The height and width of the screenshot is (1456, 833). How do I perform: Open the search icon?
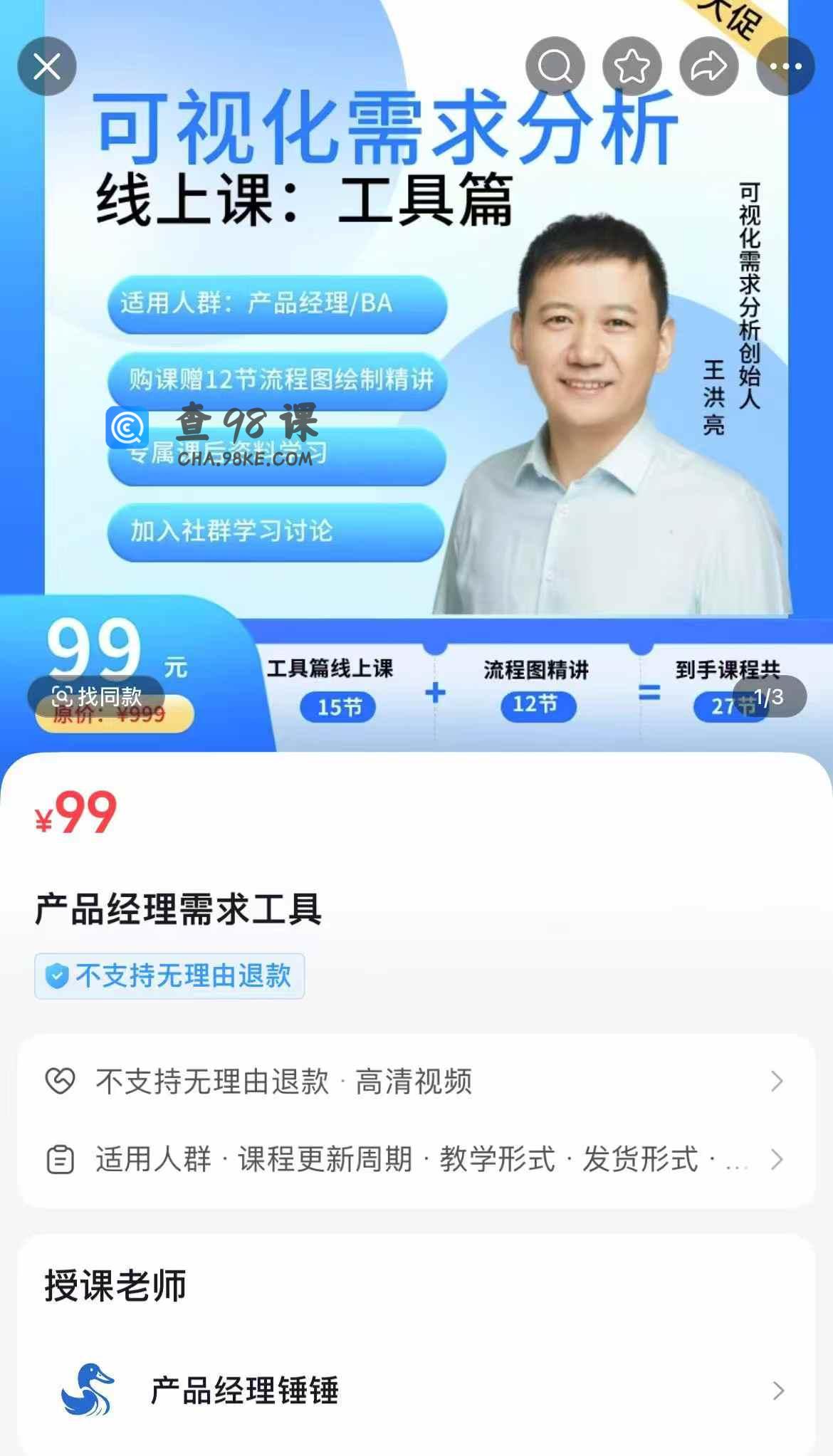555,67
